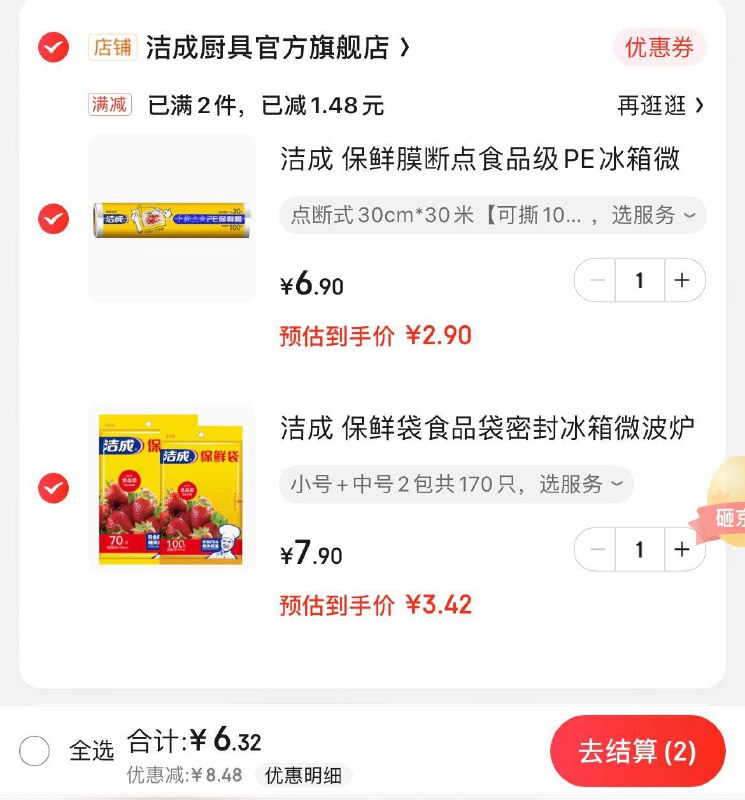The image size is (745, 800).
Task: Decrease food bags quantity with minus button
Action: (x=596, y=549)
